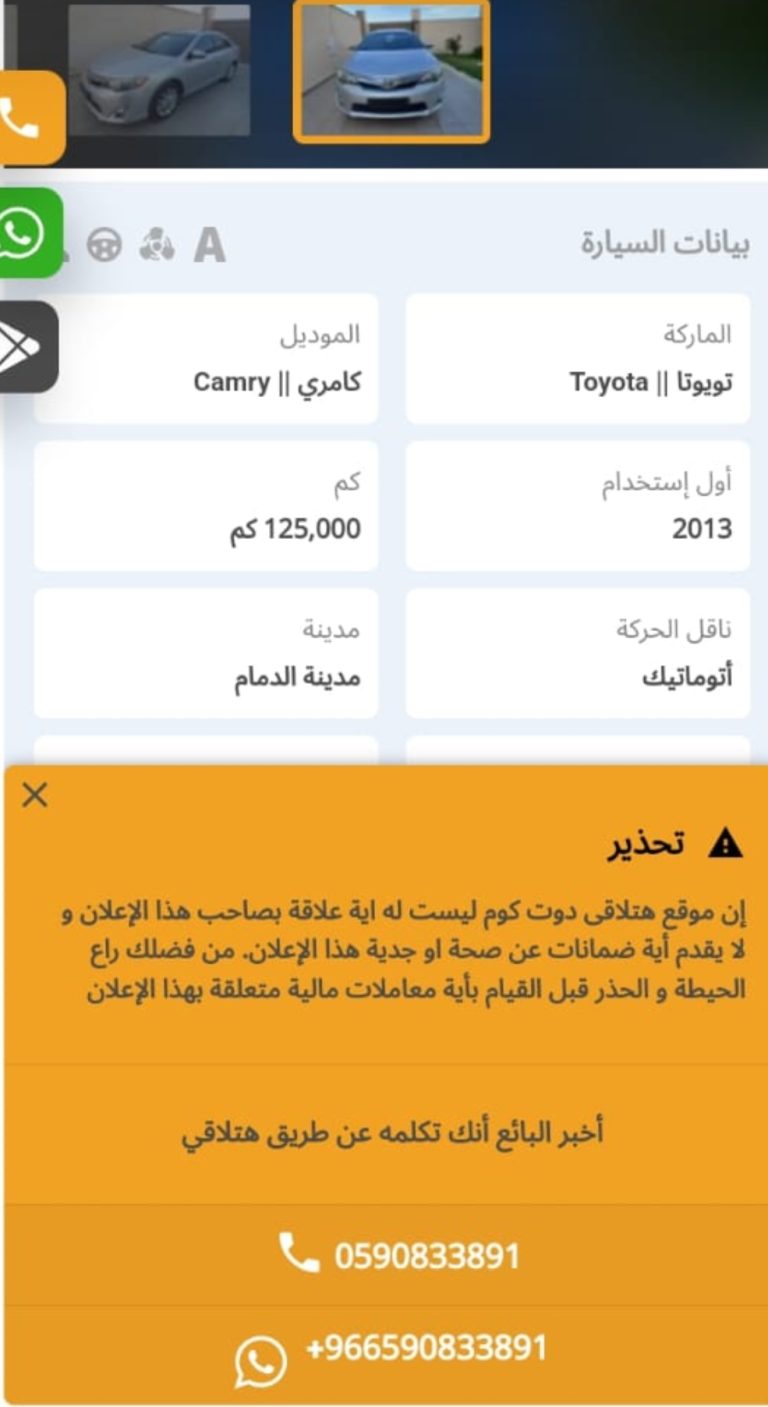Screen dimensions: 768x1407
Task: Tap the floating orange phone call button
Action: 30,119
